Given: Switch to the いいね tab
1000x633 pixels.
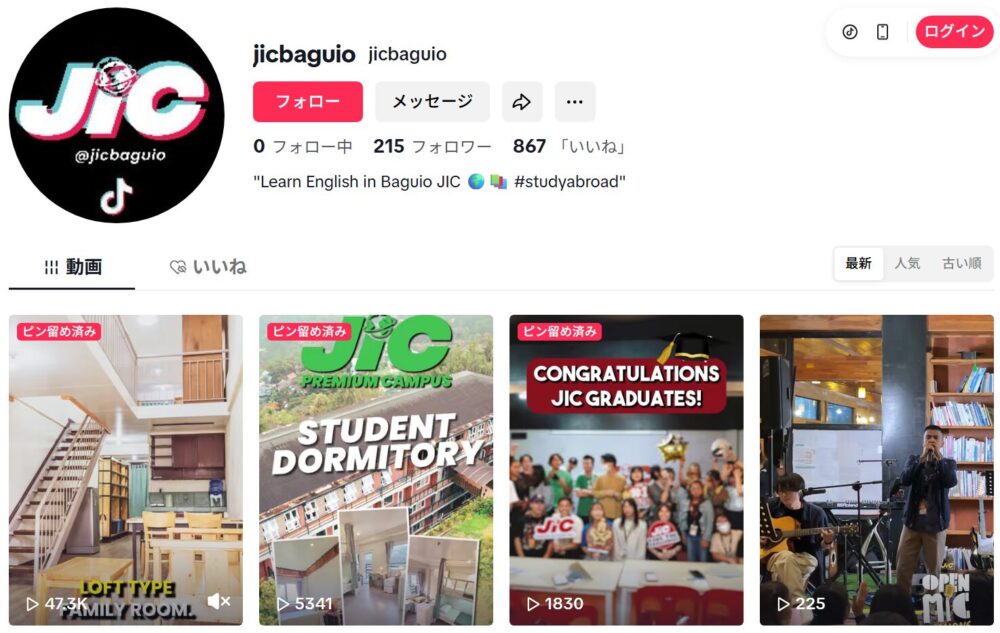Looking at the screenshot, I should pyautogui.click(x=208, y=267).
